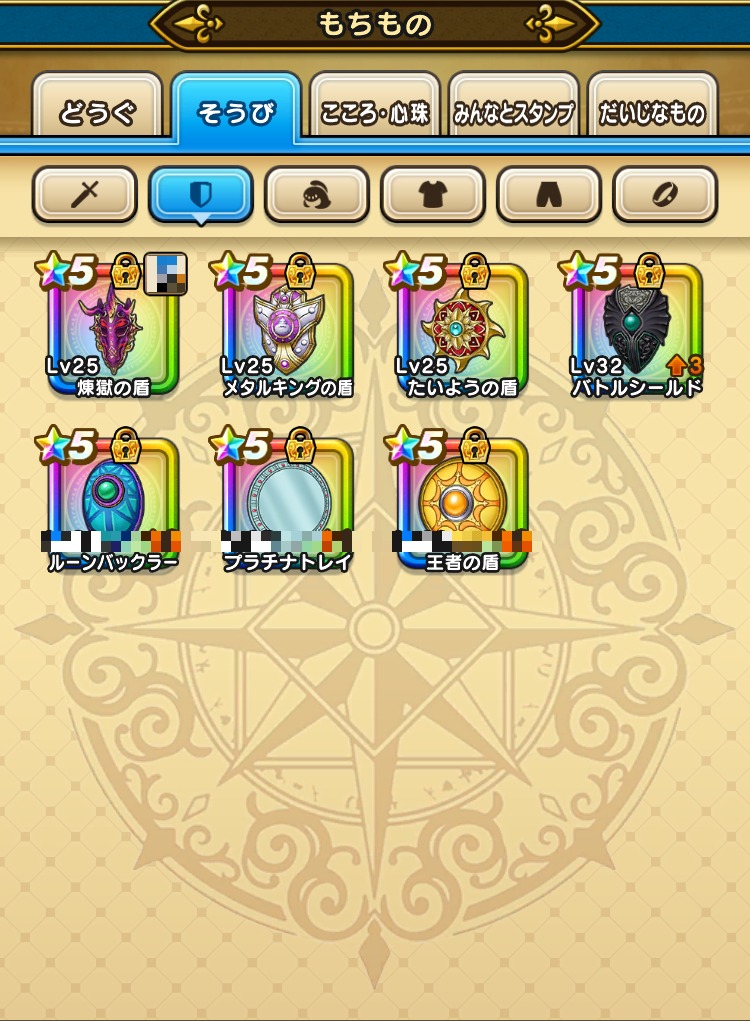Show upper body armor (shirt icon)
Viewport: 750px width, 1021px height.
click(x=433, y=194)
